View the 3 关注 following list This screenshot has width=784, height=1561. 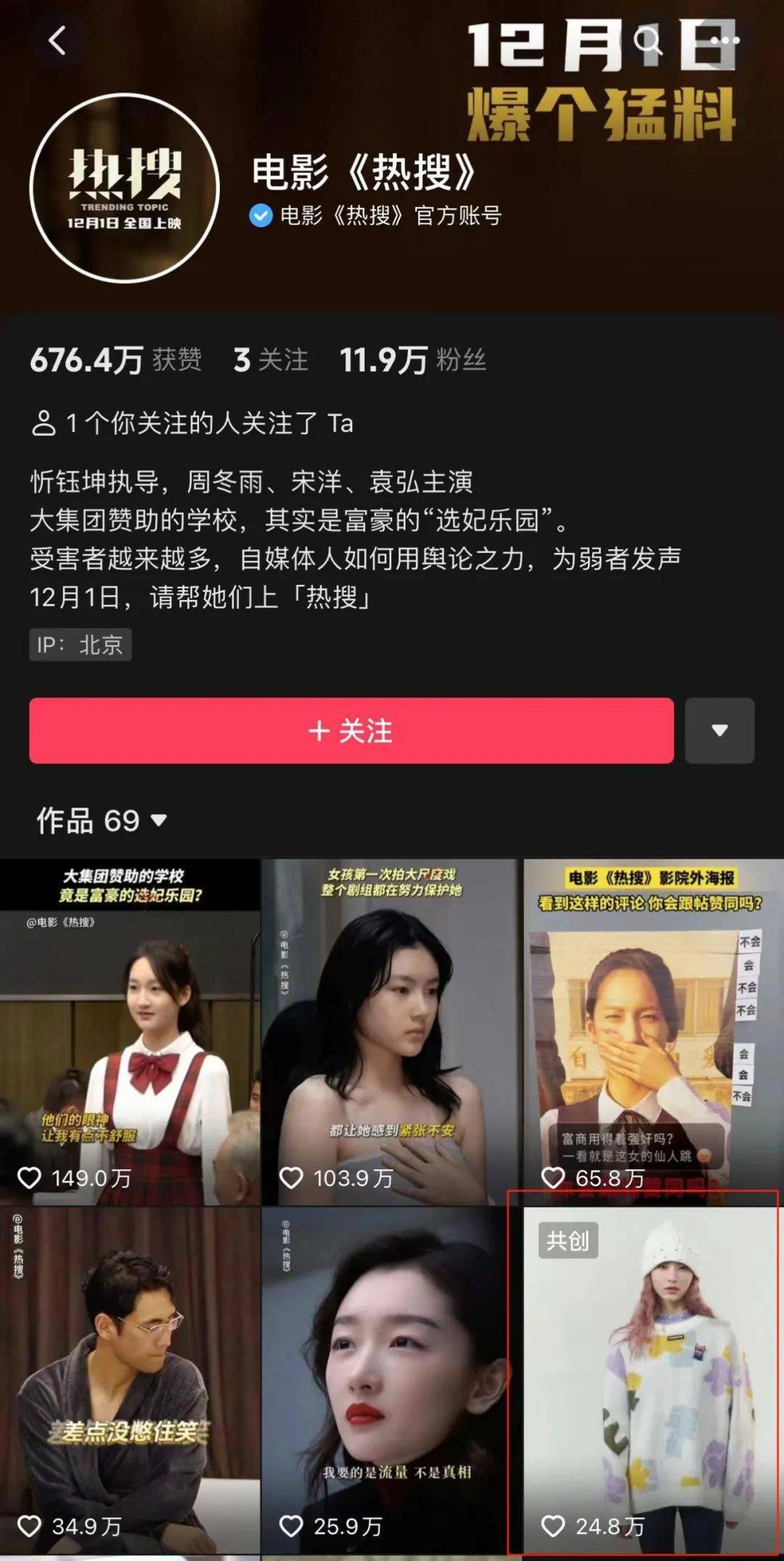(271, 360)
